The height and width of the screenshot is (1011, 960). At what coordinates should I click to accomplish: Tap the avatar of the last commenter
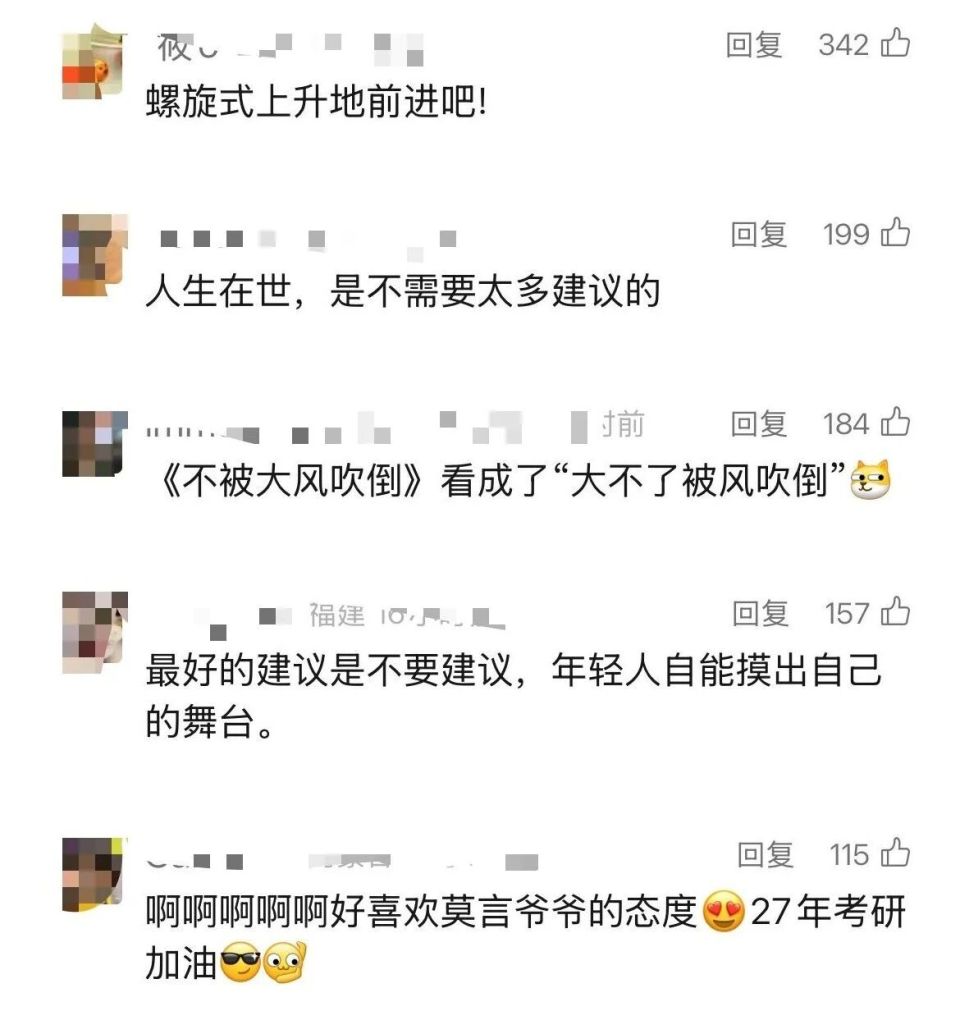[93, 873]
